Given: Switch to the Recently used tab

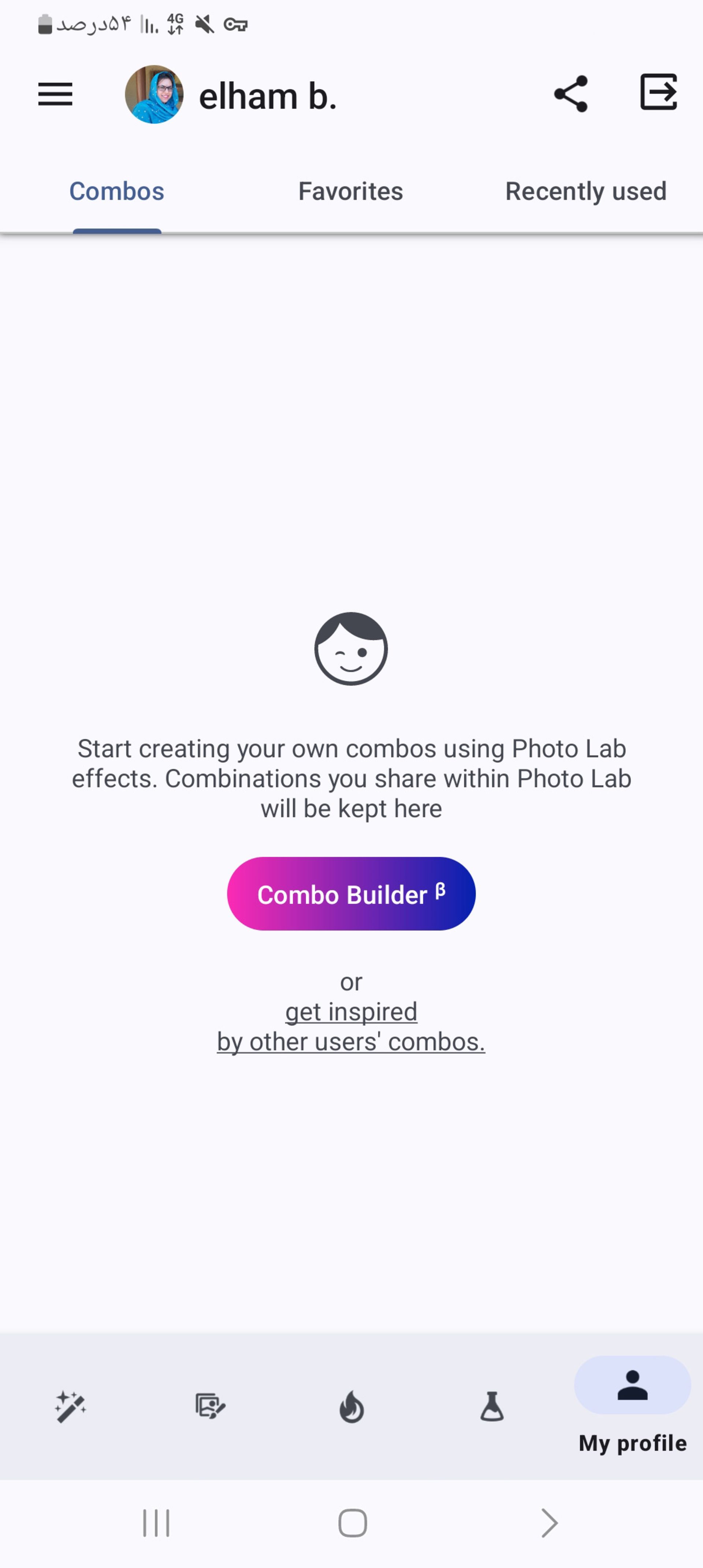Looking at the screenshot, I should [585, 191].
